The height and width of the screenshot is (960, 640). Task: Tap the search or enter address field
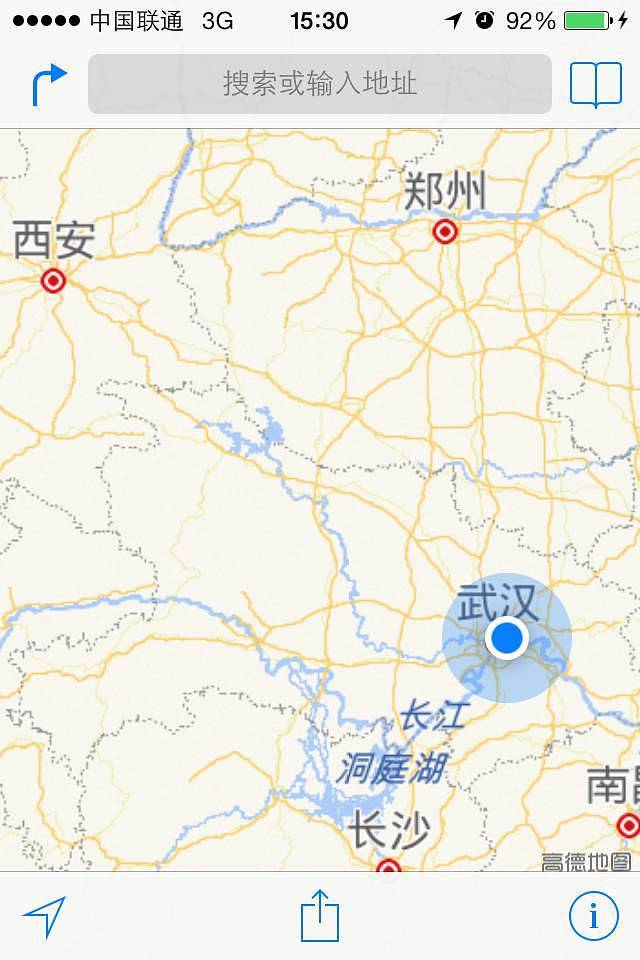(x=320, y=84)
